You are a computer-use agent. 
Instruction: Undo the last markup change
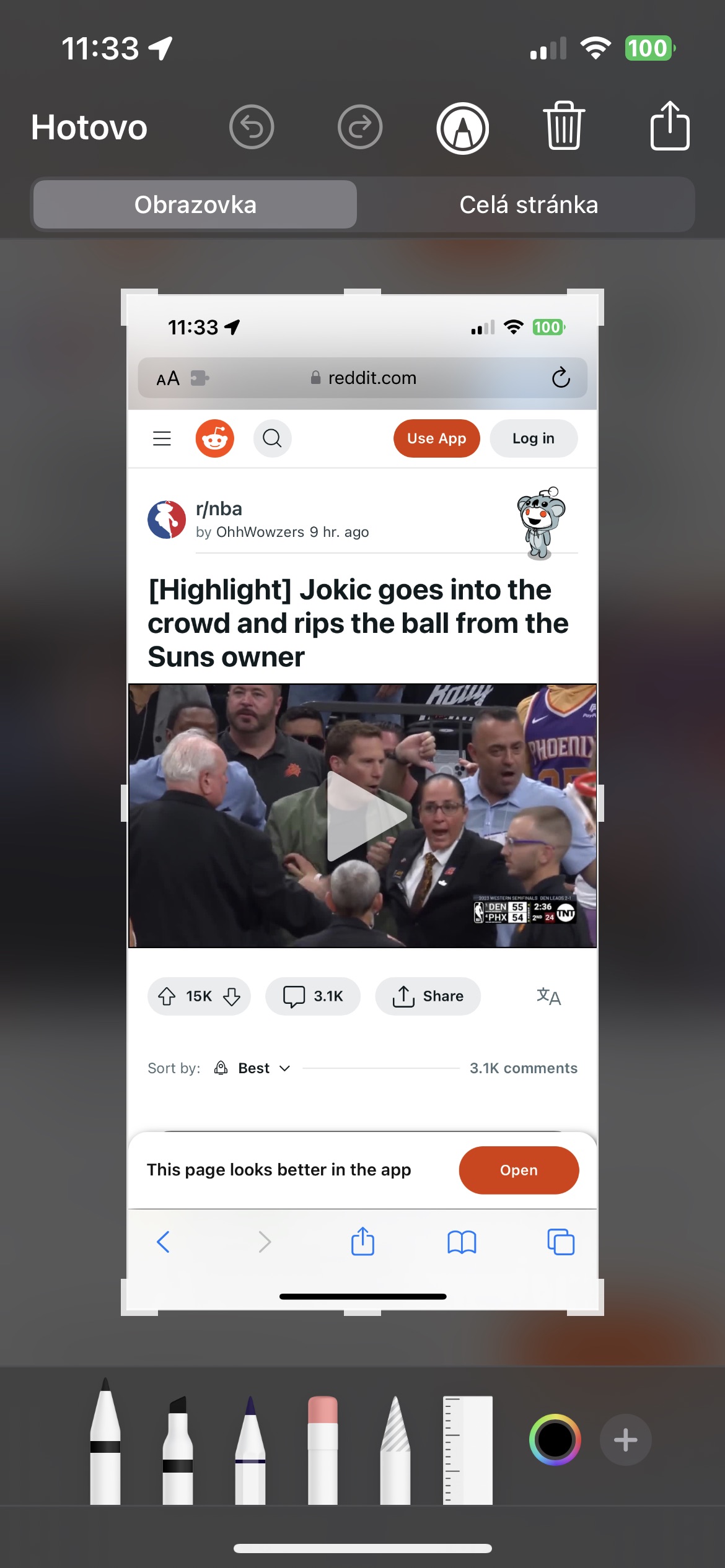click(252, 126)
